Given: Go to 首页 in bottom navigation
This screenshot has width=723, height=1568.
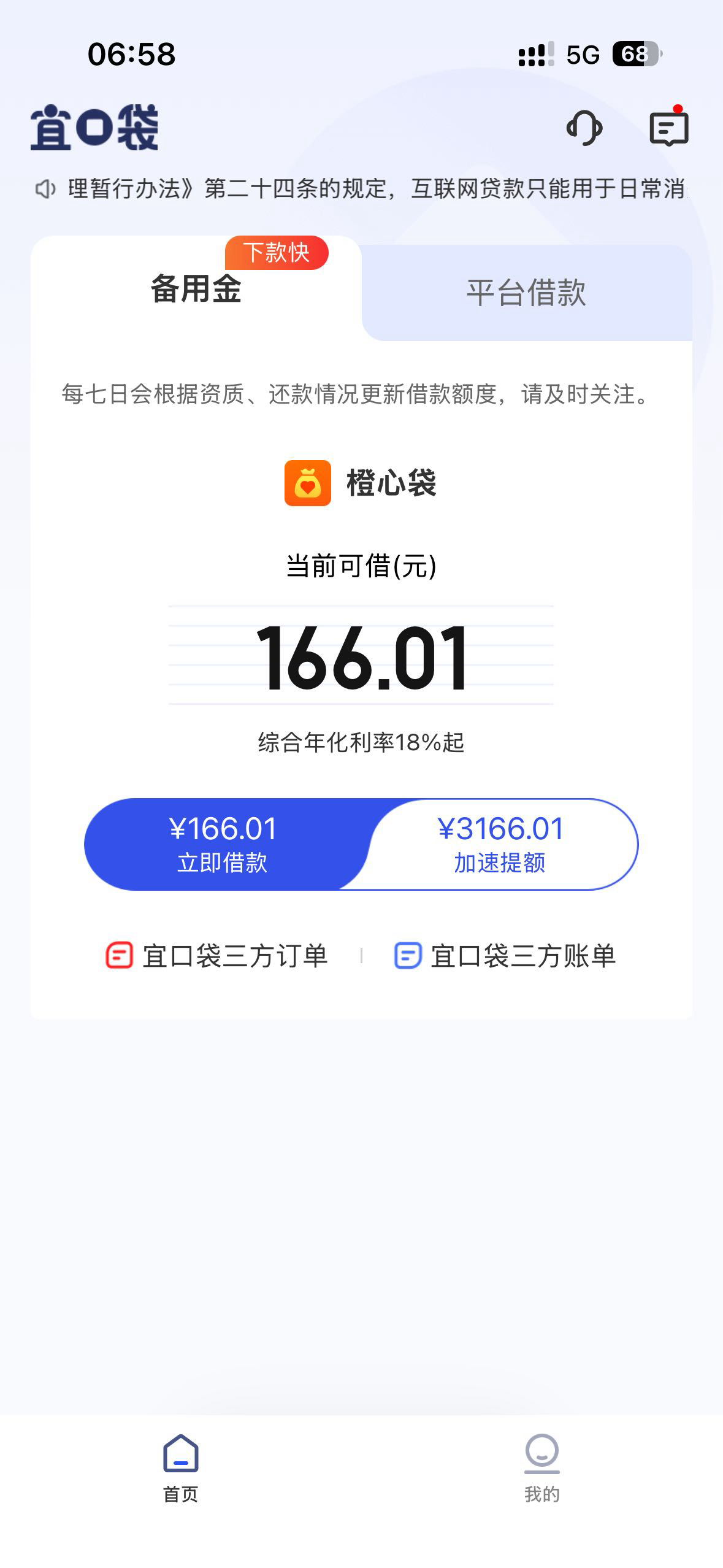Looking at the screenshot, I should (181, 1468).
